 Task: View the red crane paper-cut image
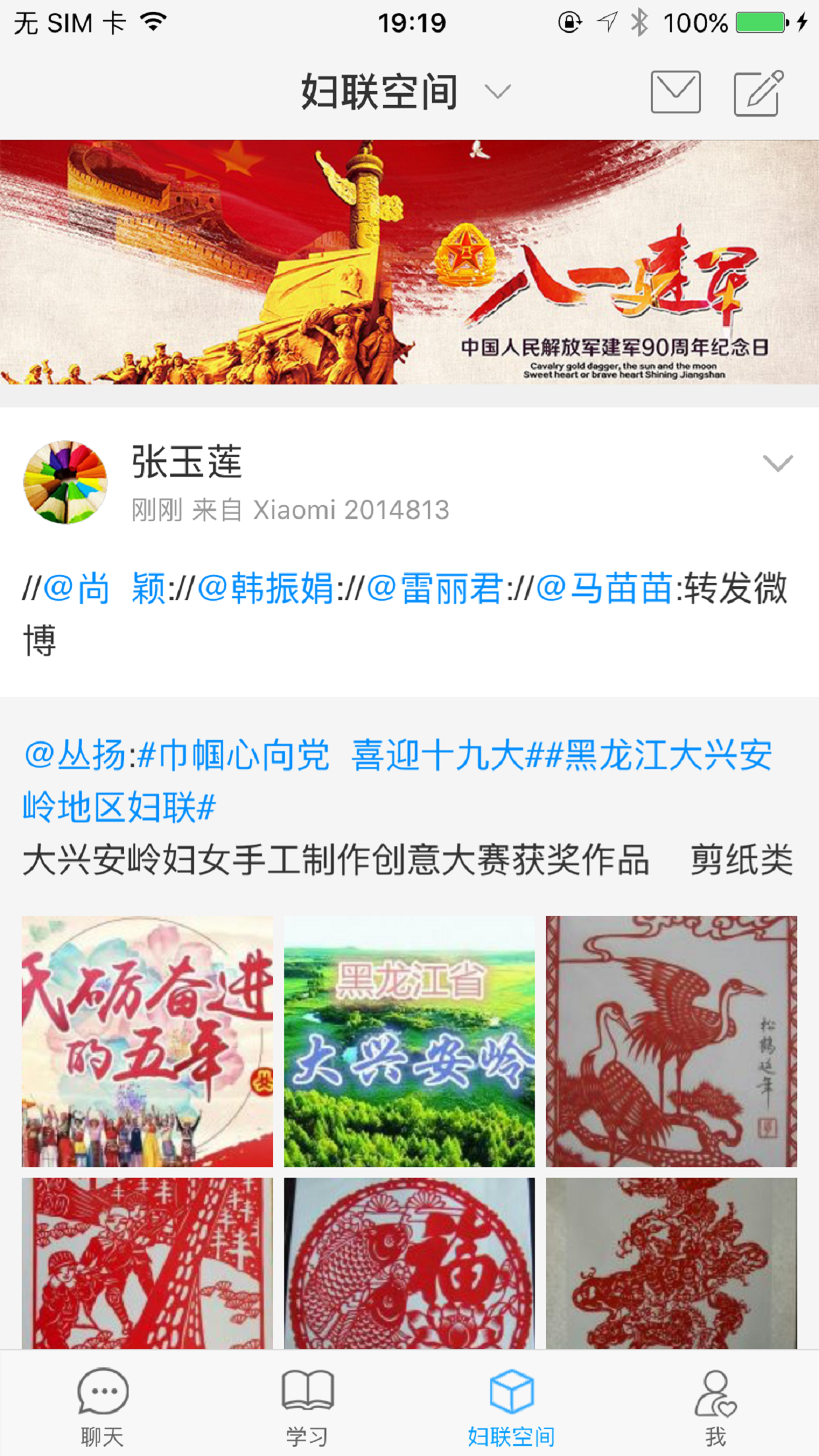[x=671, y=1041]
